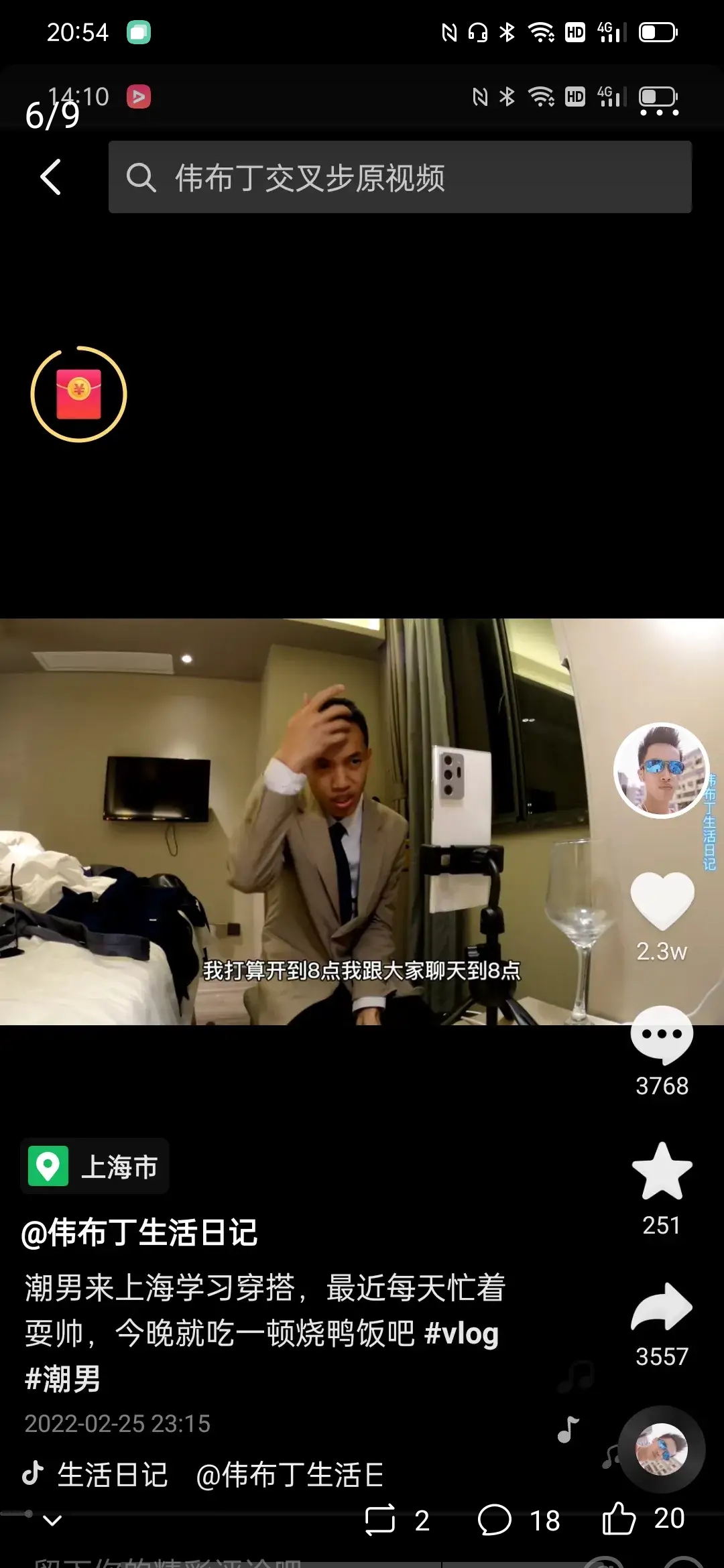Collapse the post text with the down chevron

point(52,1520)
